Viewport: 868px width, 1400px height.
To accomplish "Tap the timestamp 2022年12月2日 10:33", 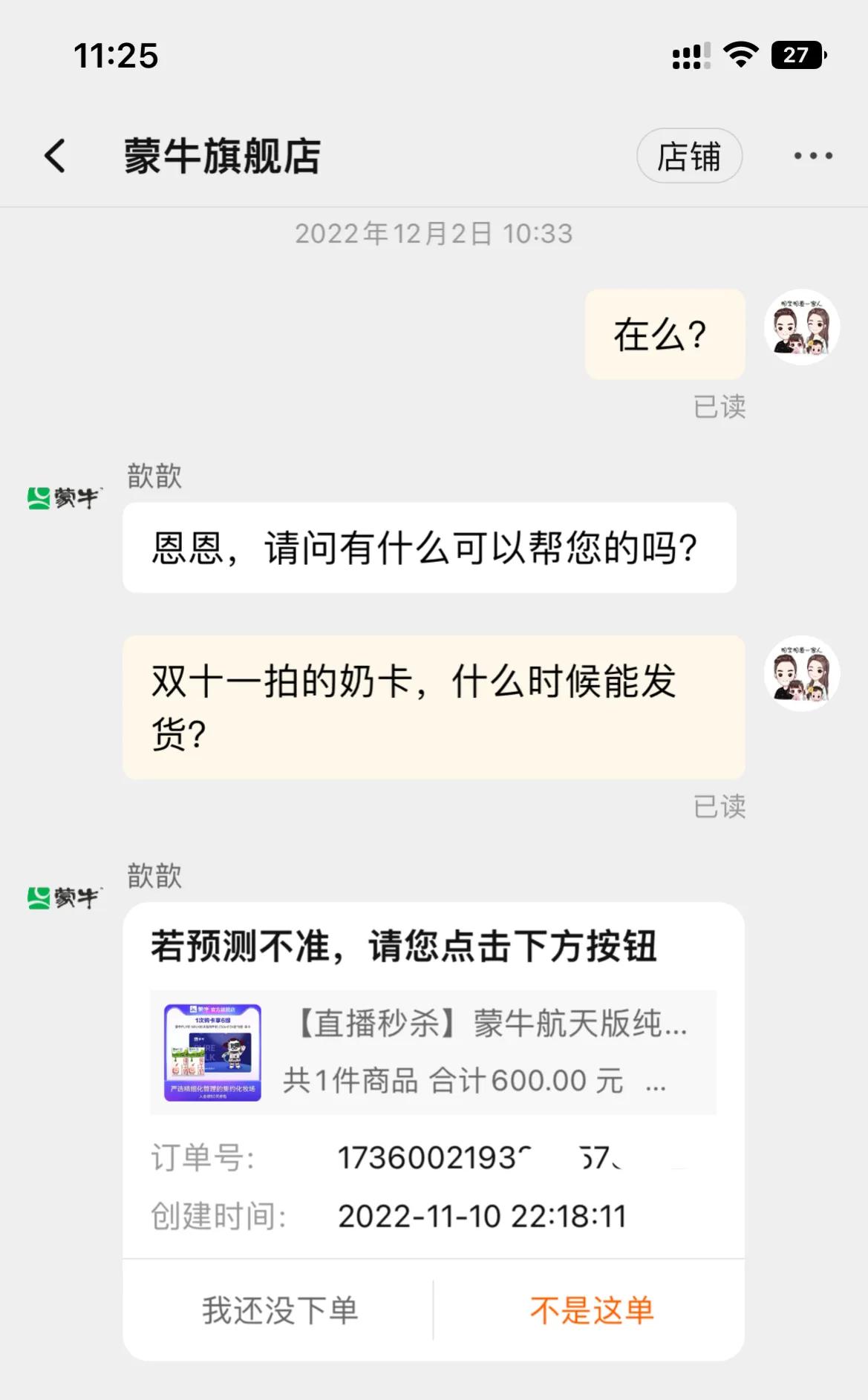I will point(434,233).
